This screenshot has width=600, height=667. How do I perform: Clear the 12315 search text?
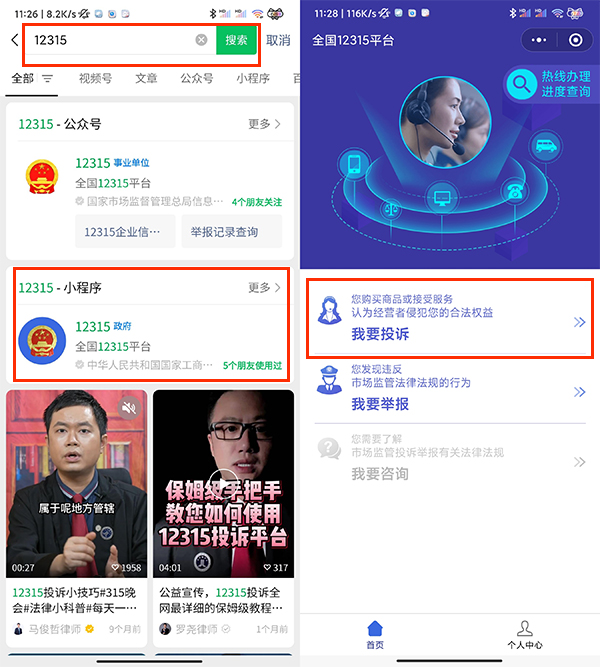(x=201, y=40)
